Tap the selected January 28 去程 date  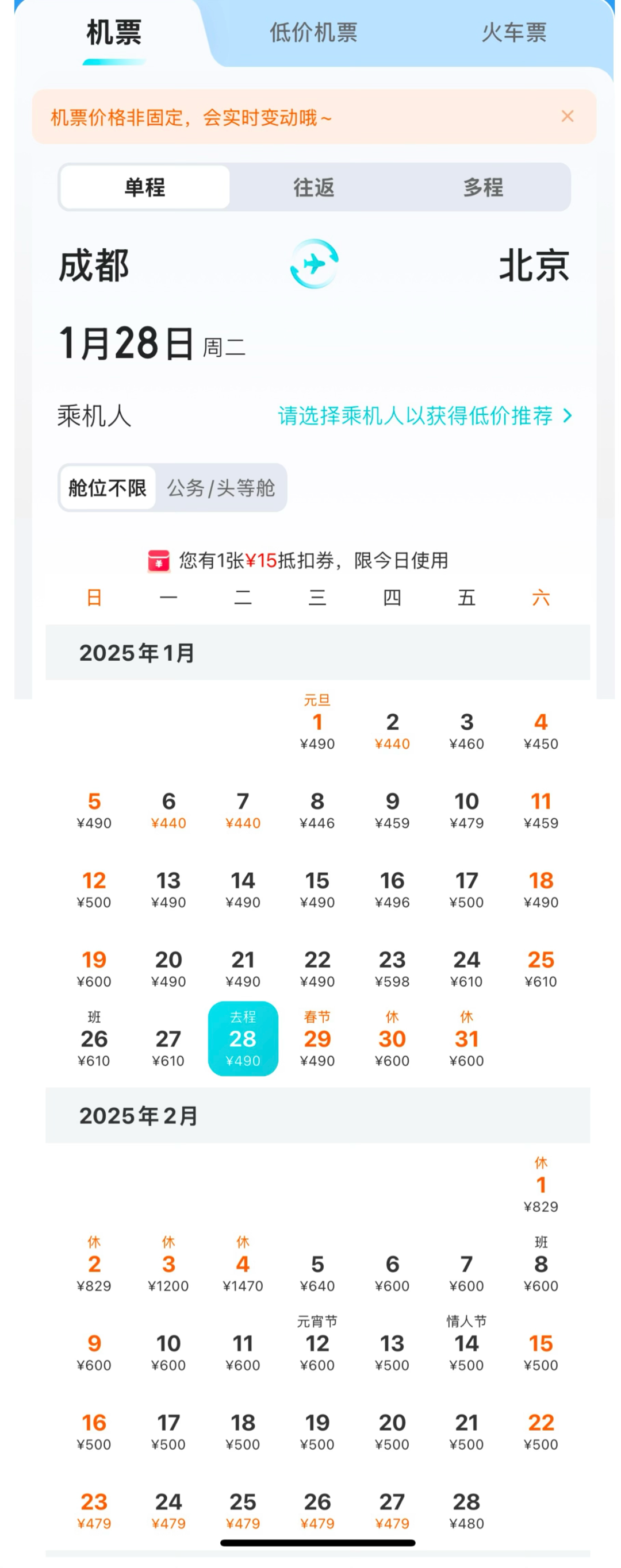point(243,1039)
